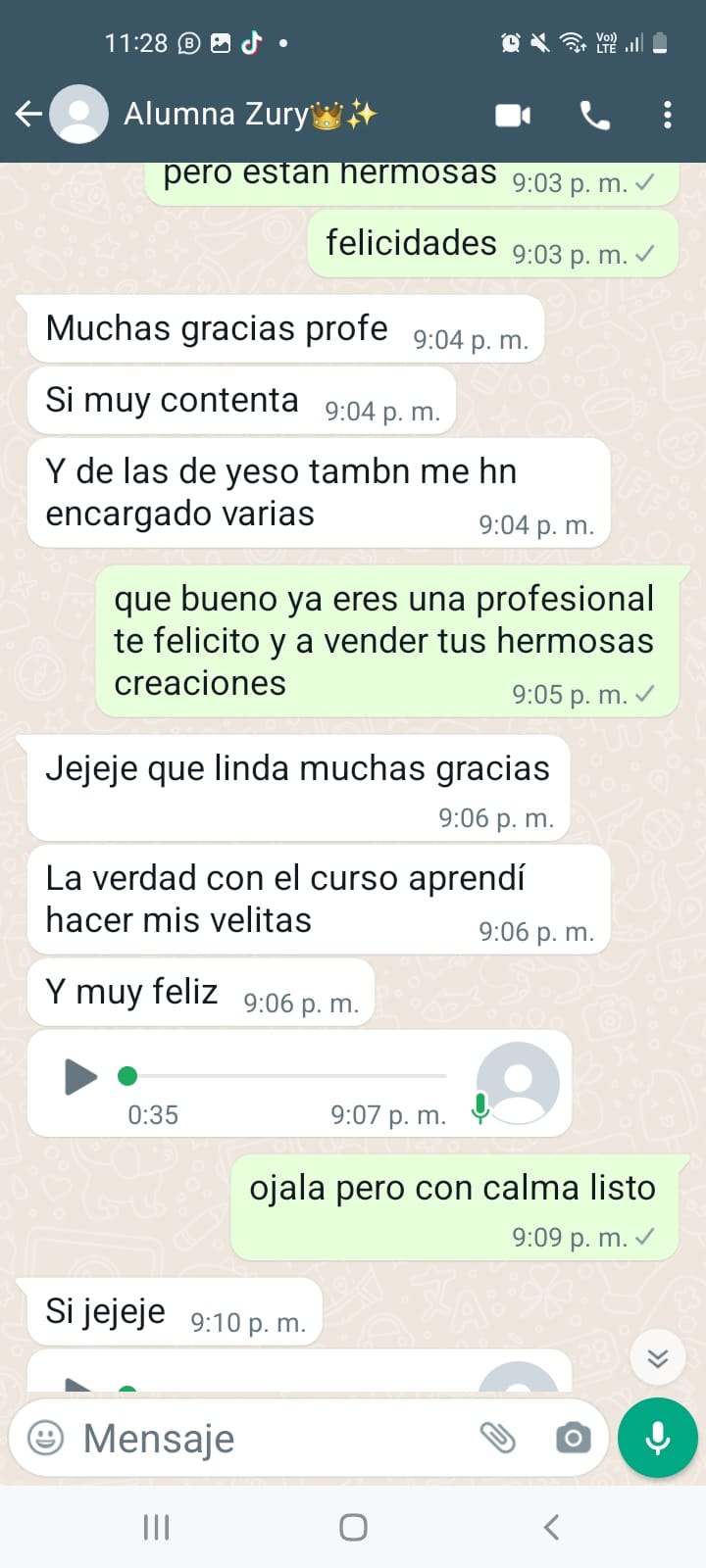Play the 0:35 voice message
The height and width of the screenshot is (1568, 706).
(x=80, y=1076)
